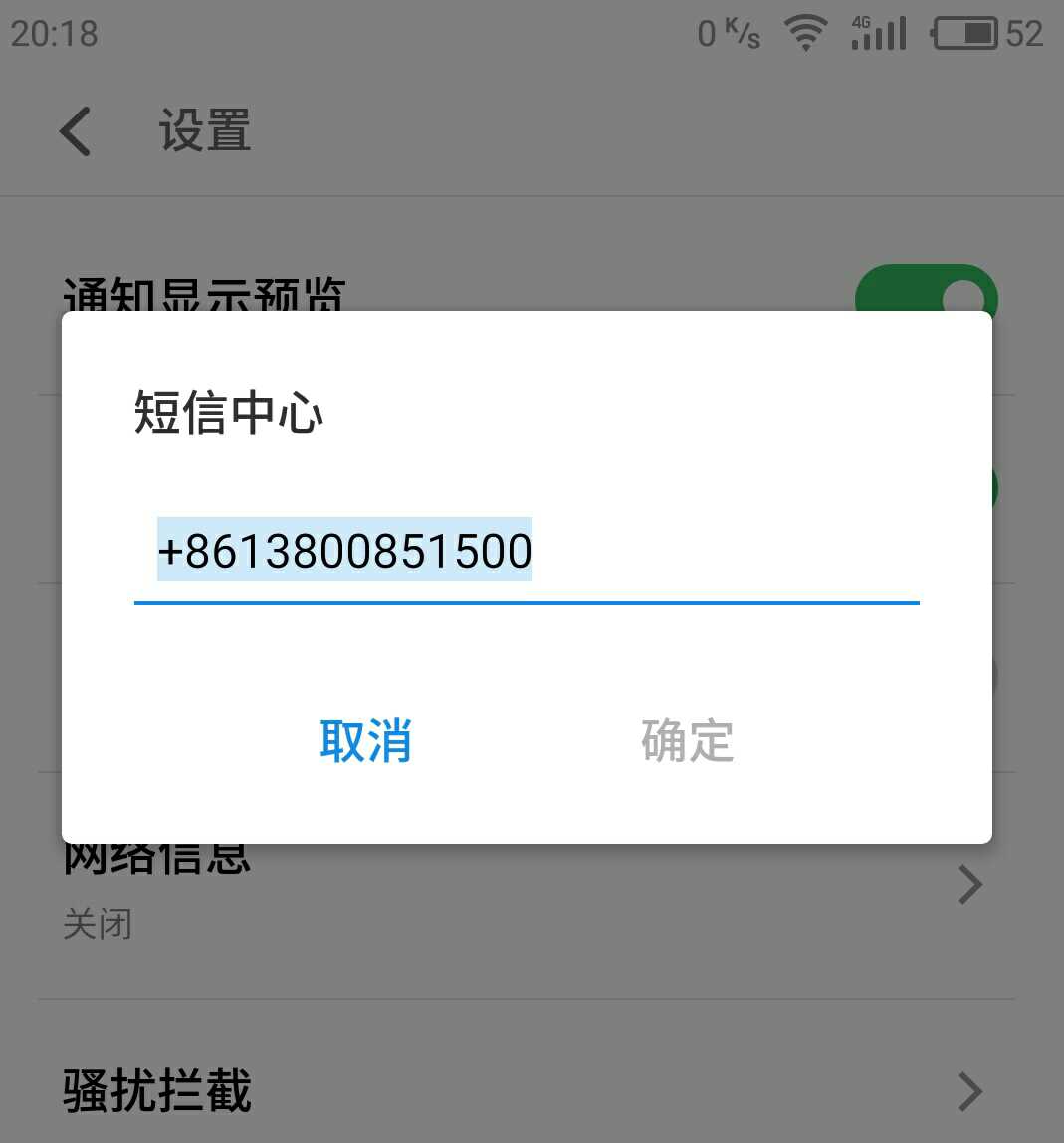Click the 网络信息 menu entry
Image resolution: width=1064 pixels, height=1143 pixels.
pyautogui.click(x=155, y=857)
